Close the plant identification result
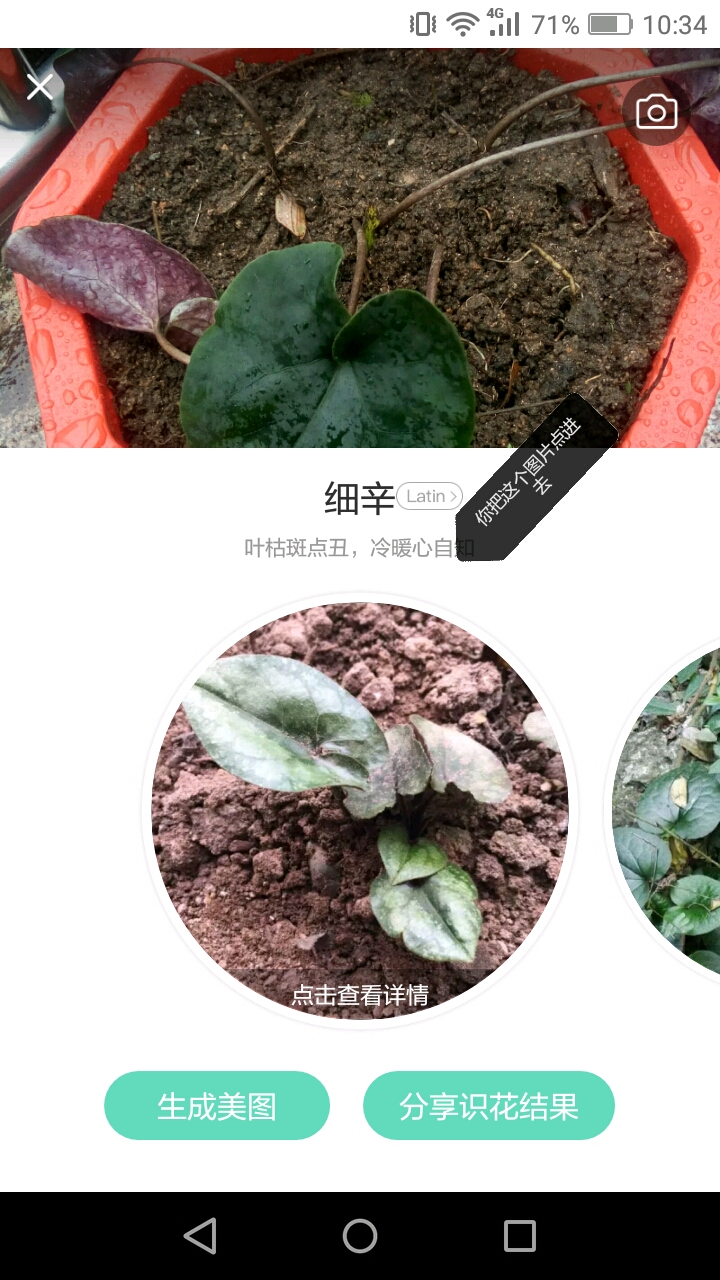720x1280 pixels. pyautogui.click(x=40, y=87)
